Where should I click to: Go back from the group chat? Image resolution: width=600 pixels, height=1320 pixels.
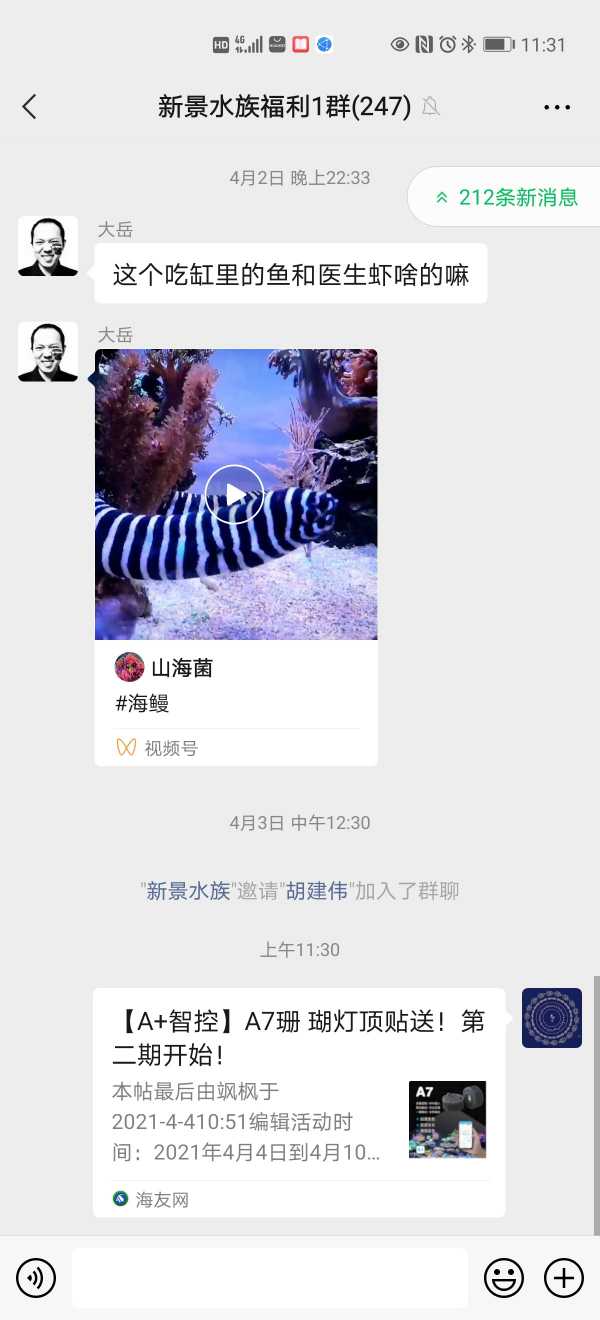(29, 107)
